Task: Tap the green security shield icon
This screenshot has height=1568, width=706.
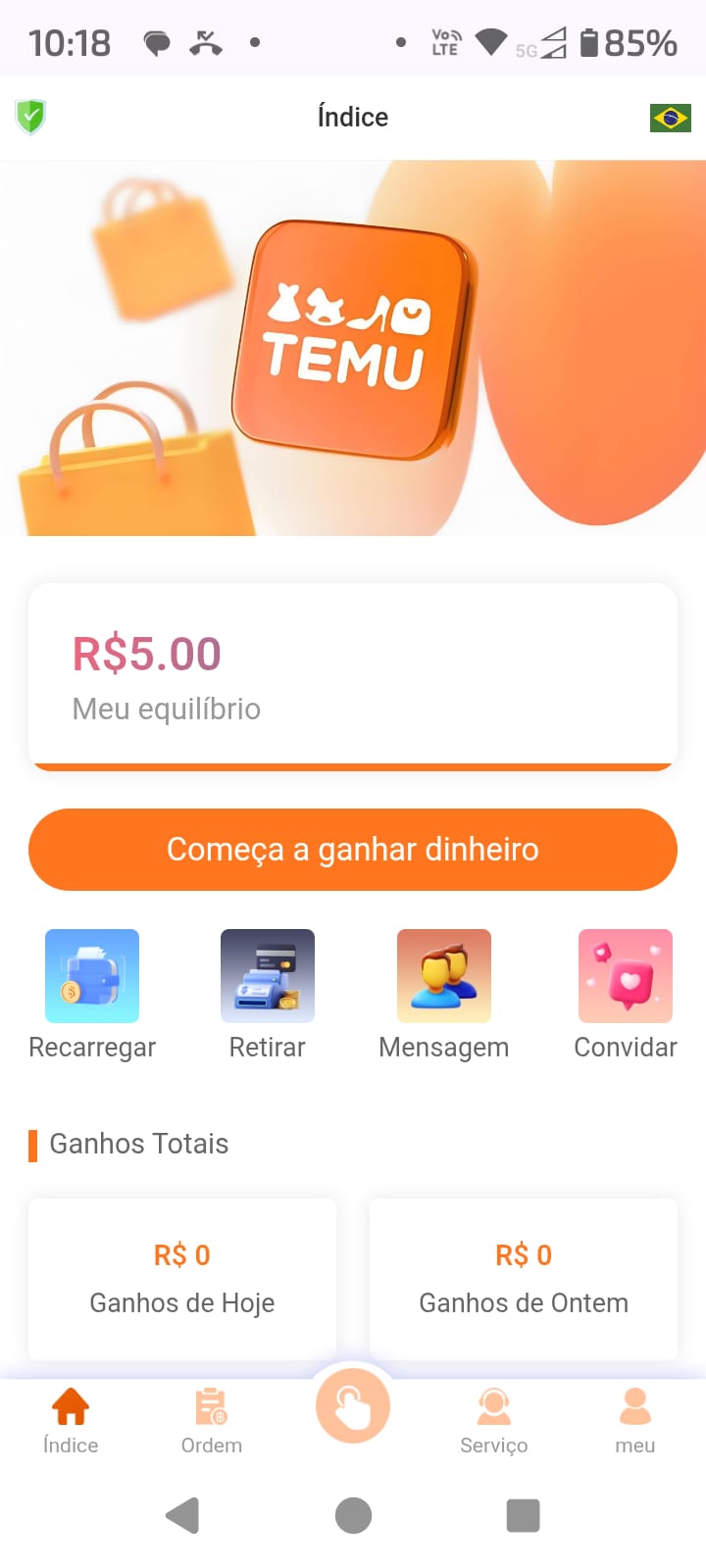Action: click(31, 117)
